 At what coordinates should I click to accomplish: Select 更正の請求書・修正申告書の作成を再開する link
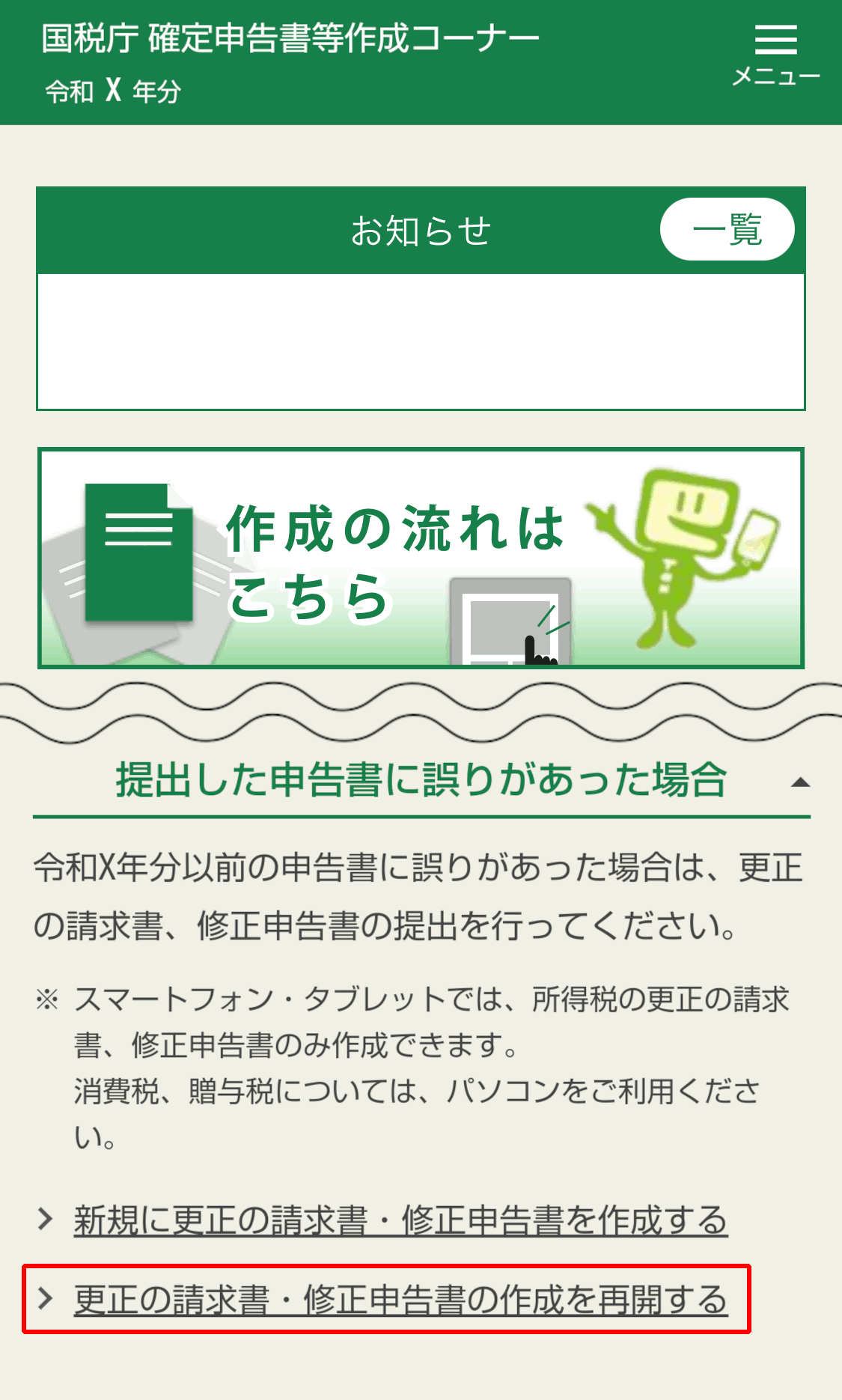click(x=400, y=1300)
